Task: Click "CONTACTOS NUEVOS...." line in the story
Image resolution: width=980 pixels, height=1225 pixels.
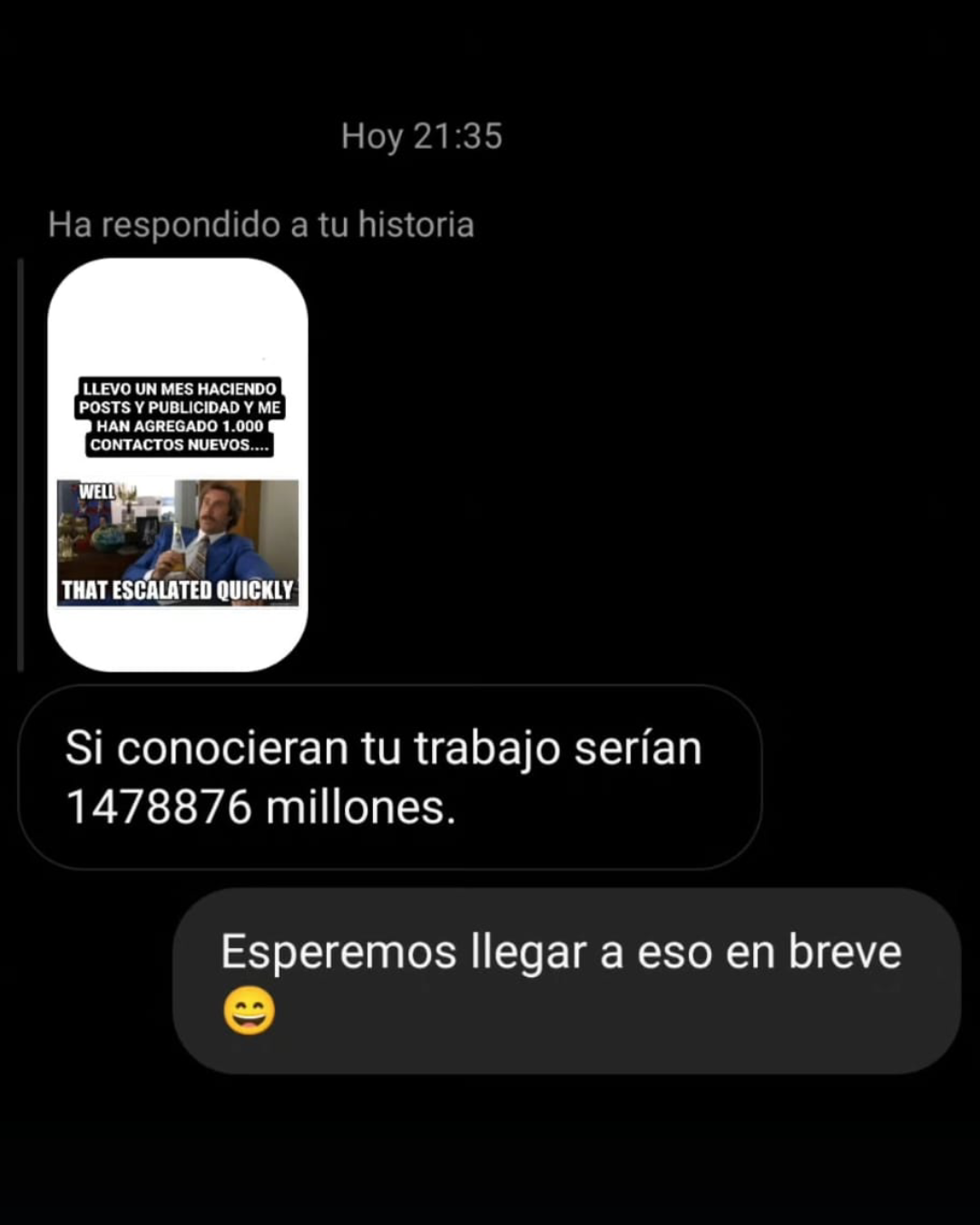Action: (177, 444)
